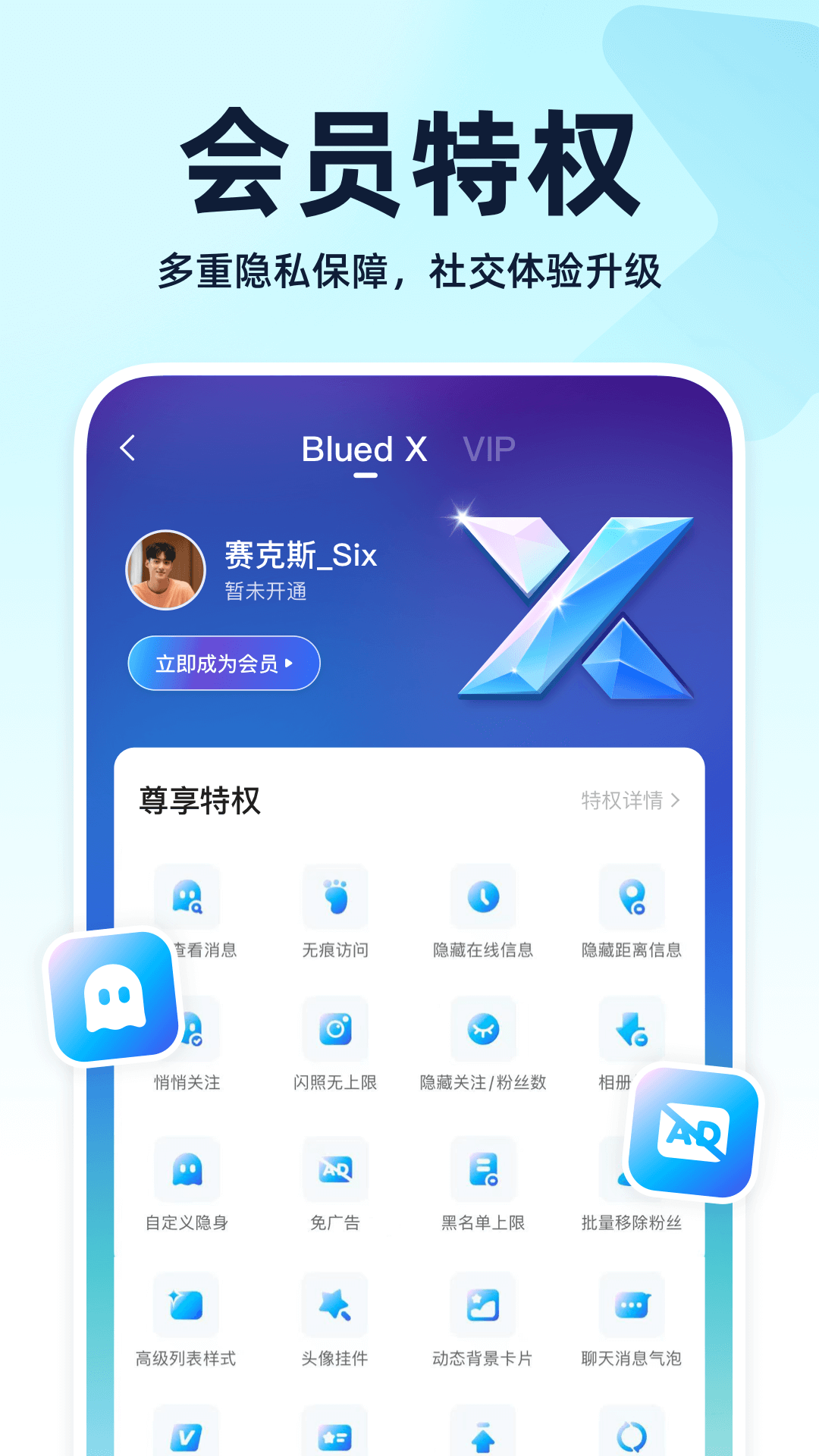Screen dimensions: 819x1456
Task: Switch to the VIP tab
Action: pos(490,449)
